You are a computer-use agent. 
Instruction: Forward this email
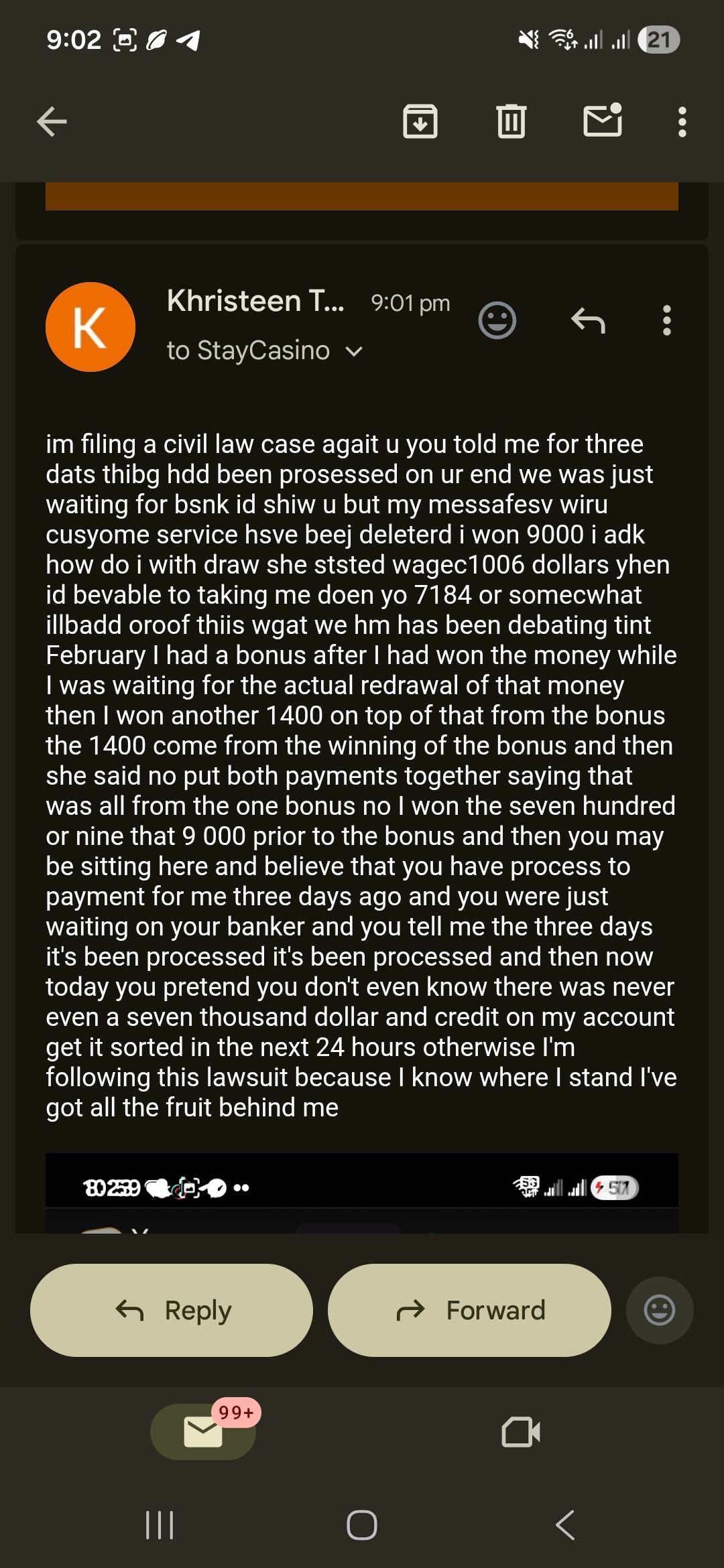pos(469,1310)
